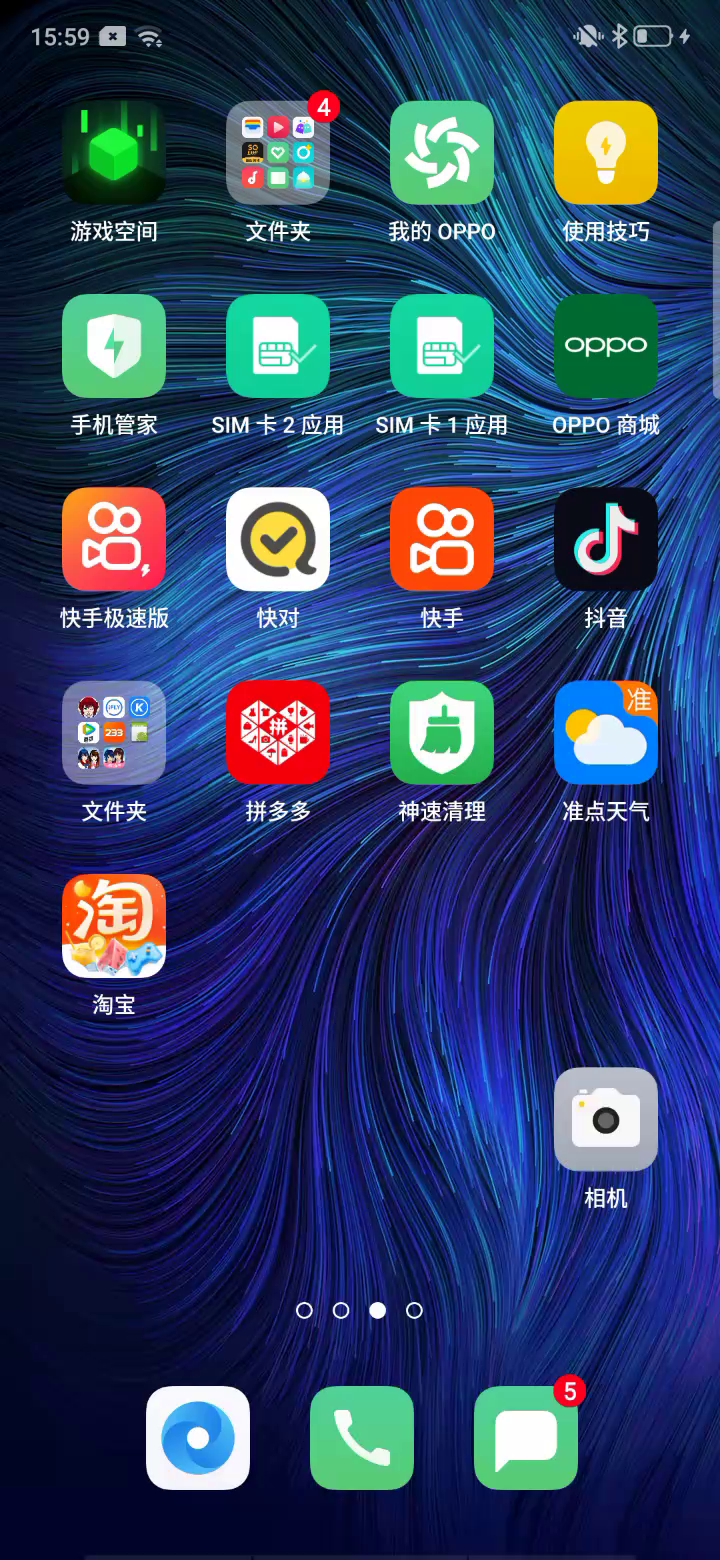
Task: Launch the 快对 app
Action: (x=278, y=539)
